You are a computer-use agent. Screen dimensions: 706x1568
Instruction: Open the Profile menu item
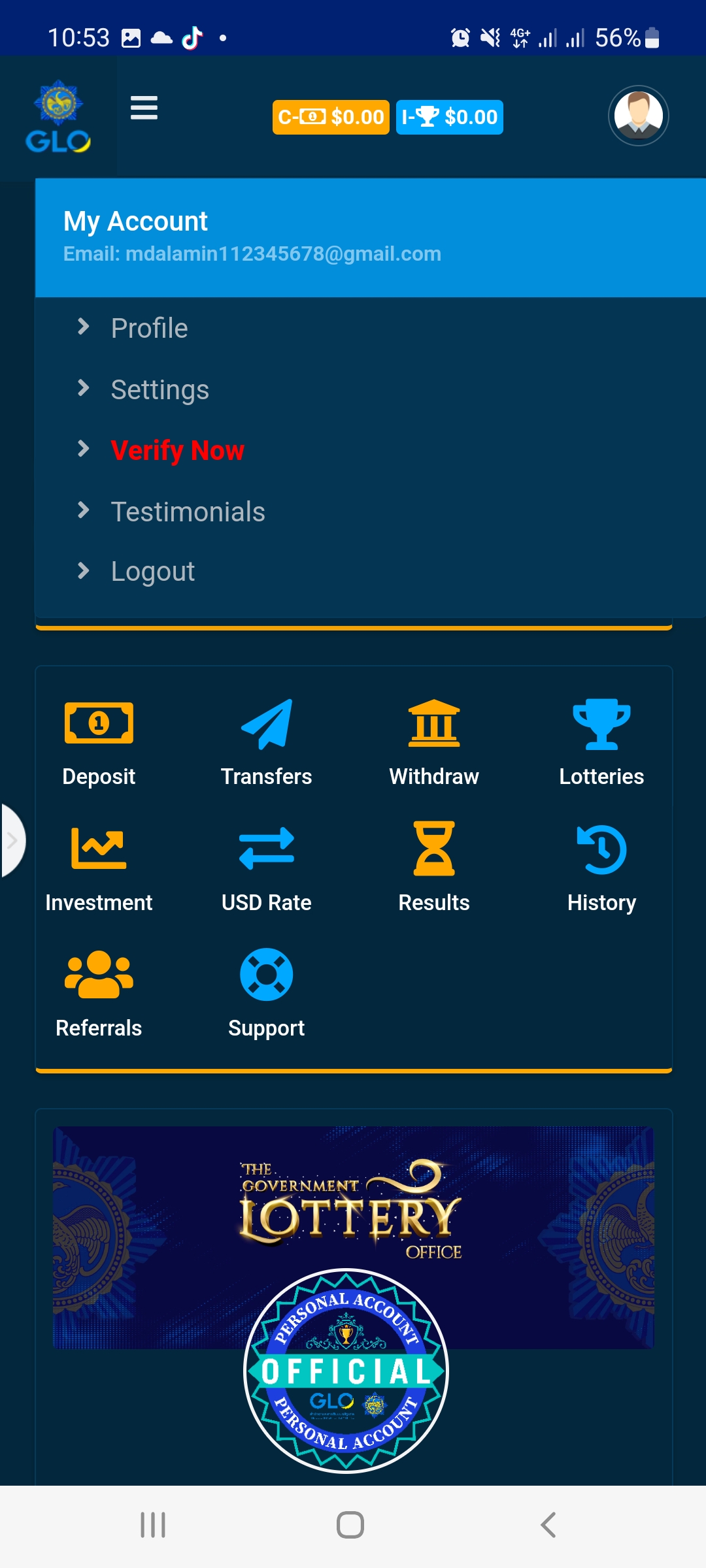(149, 328)
